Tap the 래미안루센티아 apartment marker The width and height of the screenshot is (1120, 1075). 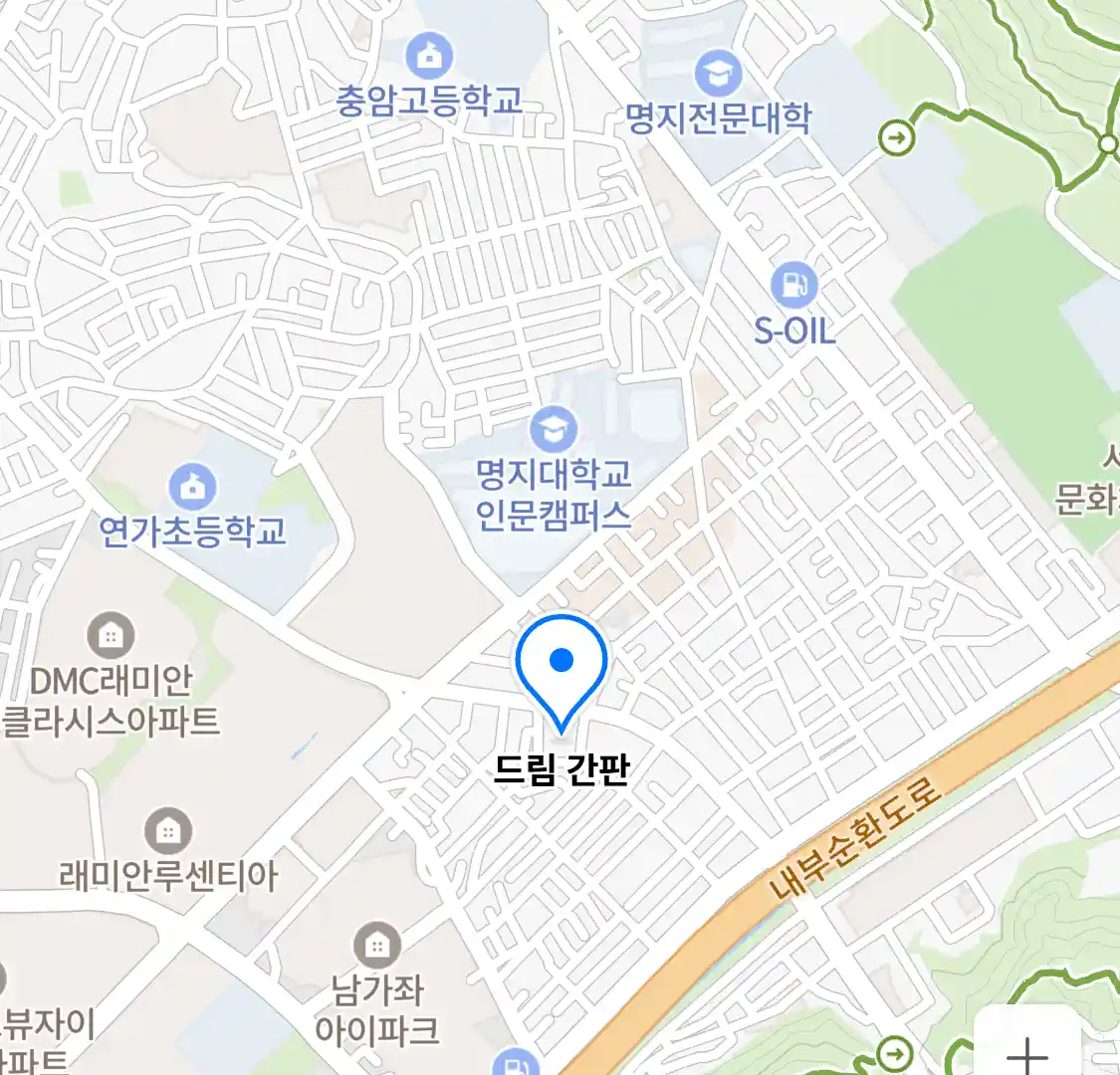point(168,830)
